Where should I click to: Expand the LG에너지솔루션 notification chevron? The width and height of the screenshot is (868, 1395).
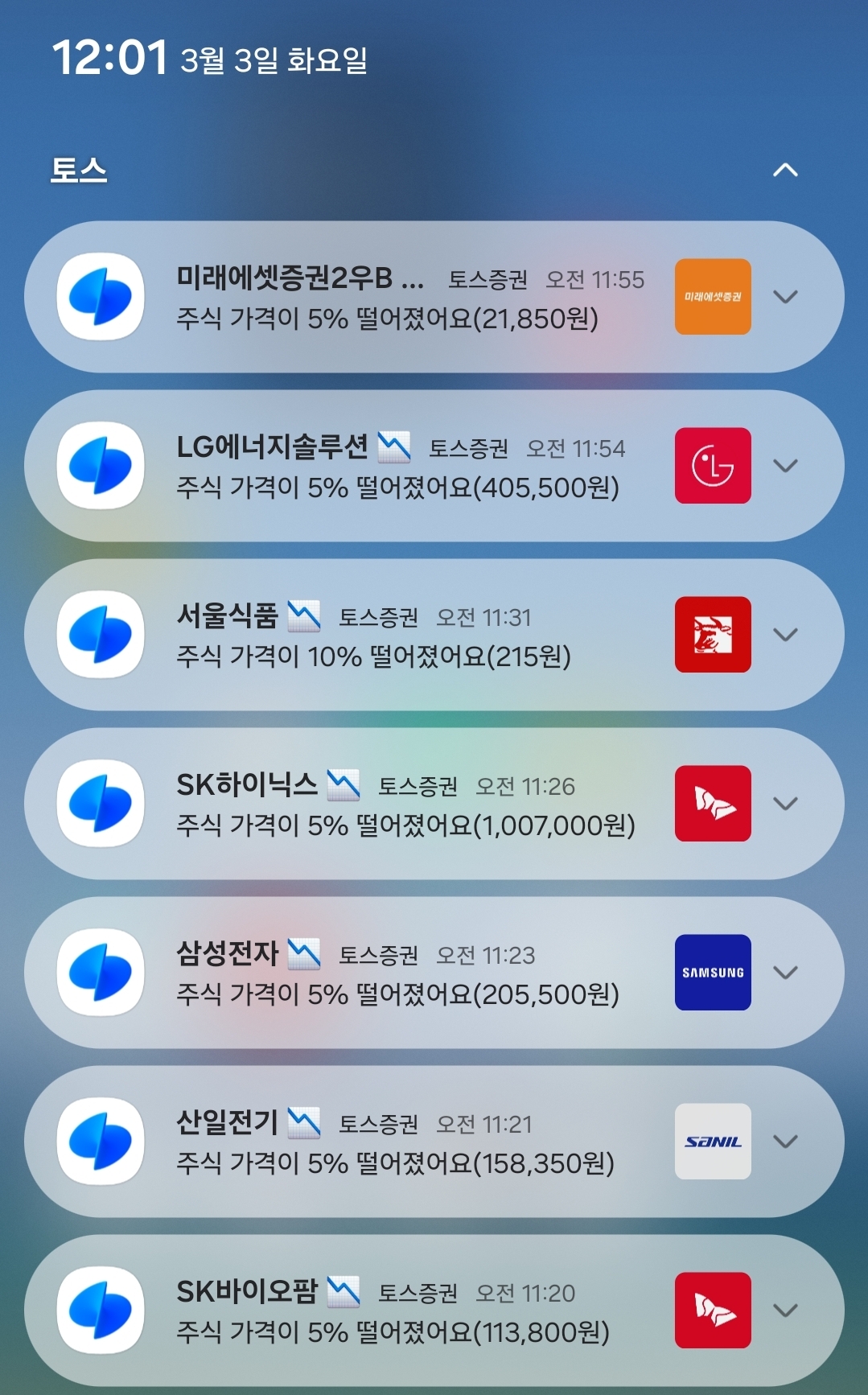pyautogui.click(x=785, y=466)
